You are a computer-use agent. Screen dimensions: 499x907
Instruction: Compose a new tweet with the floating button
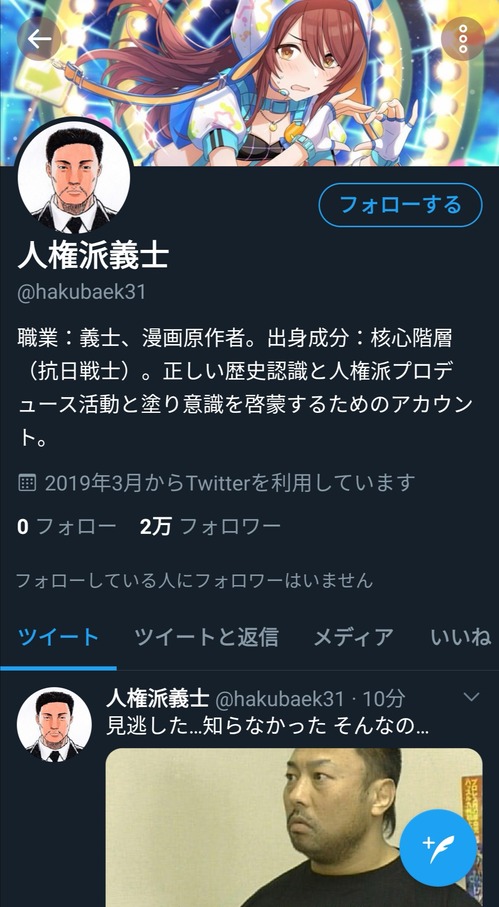[438, 848]
